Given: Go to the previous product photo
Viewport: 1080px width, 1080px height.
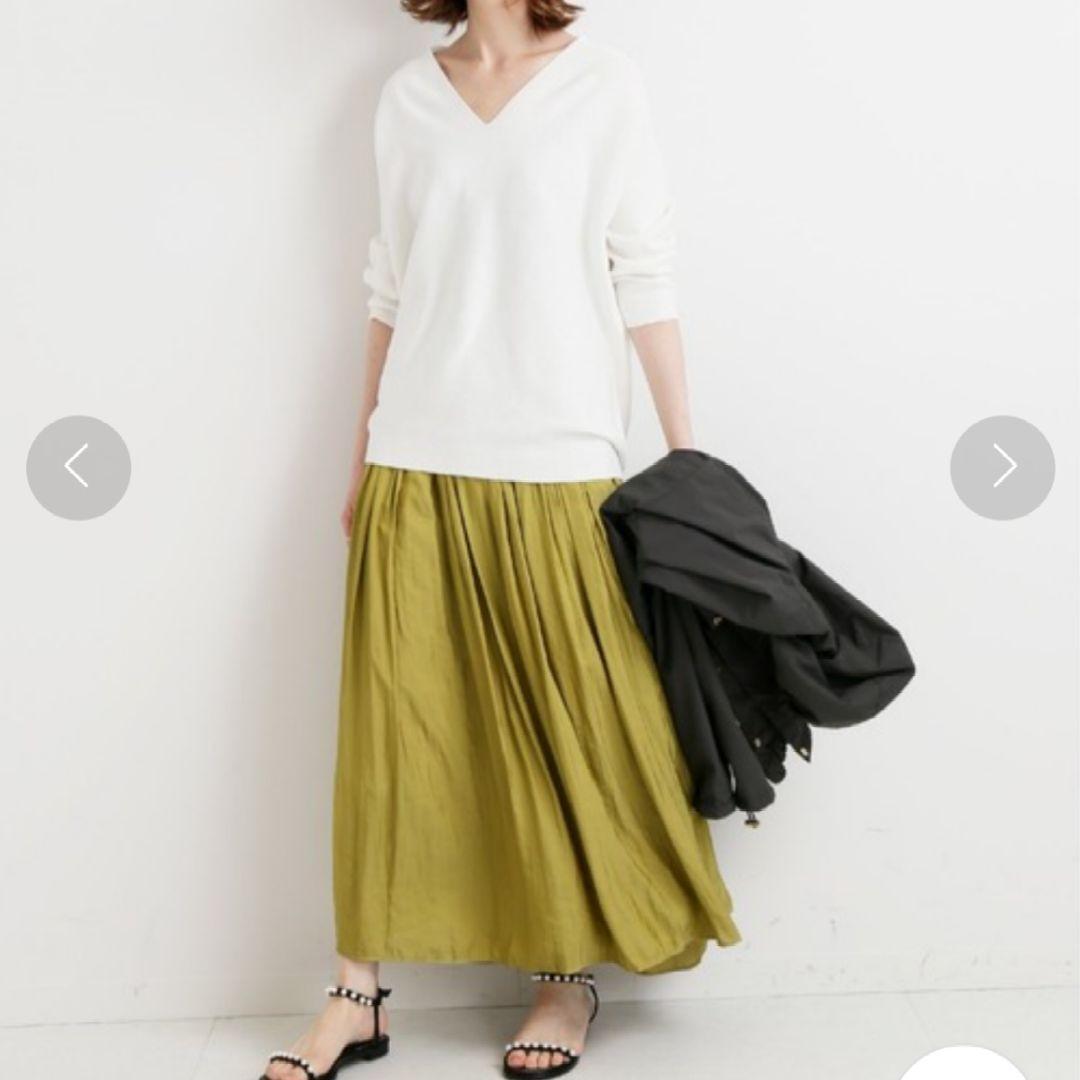Looking at the screenshot, I should 78,467.
